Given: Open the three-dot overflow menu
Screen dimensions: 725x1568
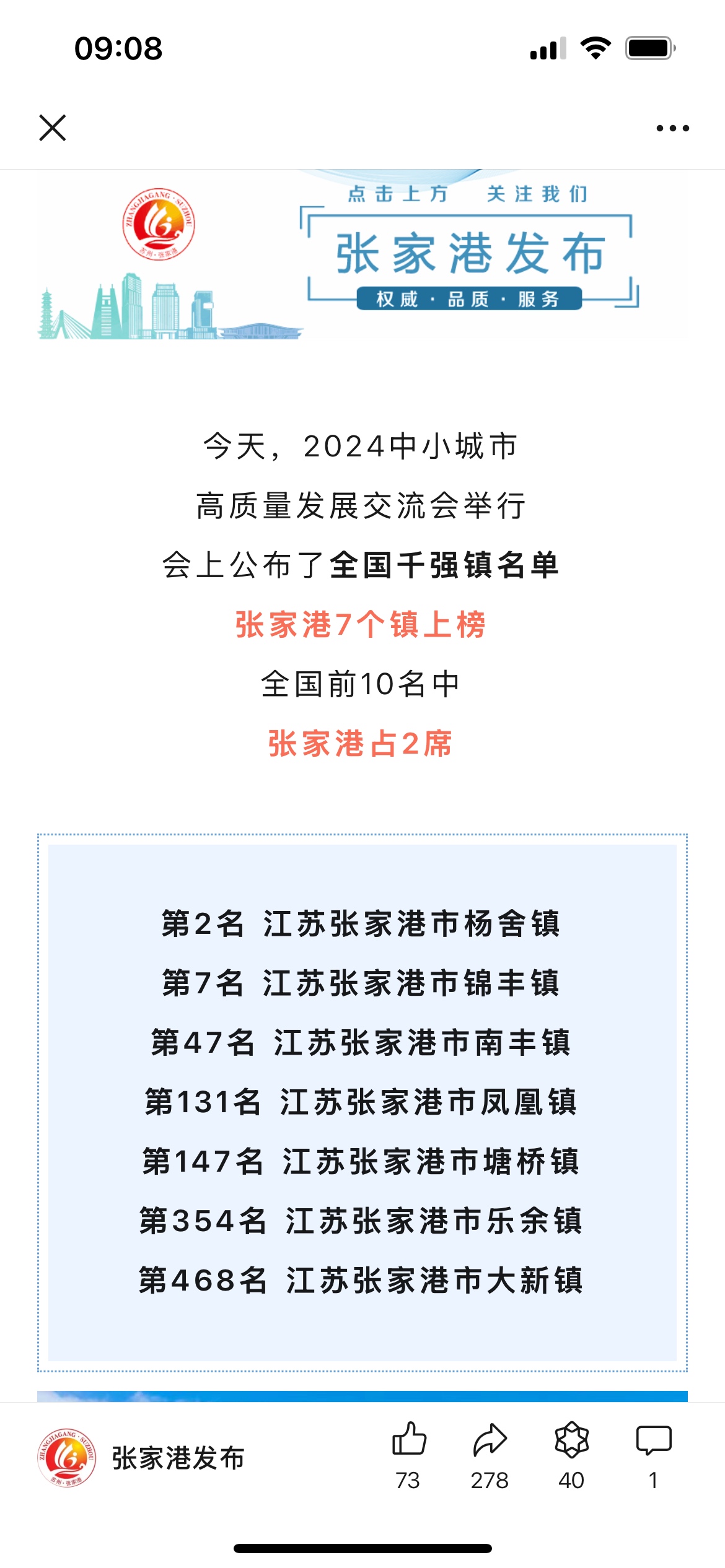Looking at the screenshot, I should click(x=672, y=128).
